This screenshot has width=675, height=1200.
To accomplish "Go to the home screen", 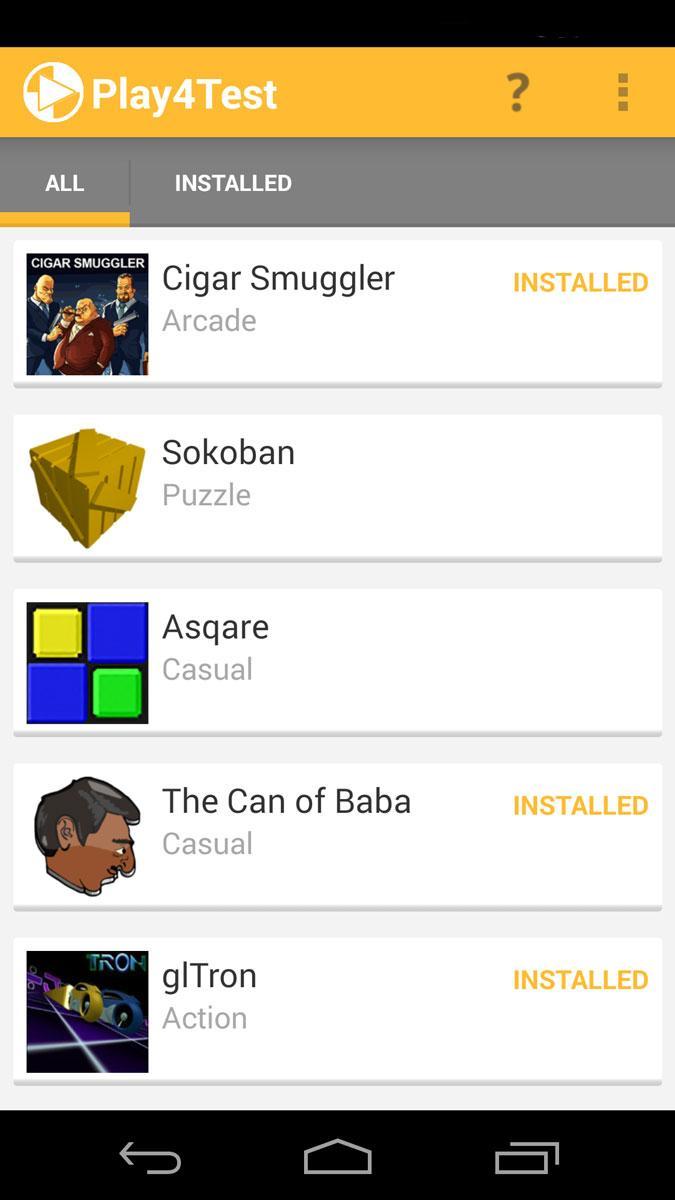I will tap(337, 1157).
